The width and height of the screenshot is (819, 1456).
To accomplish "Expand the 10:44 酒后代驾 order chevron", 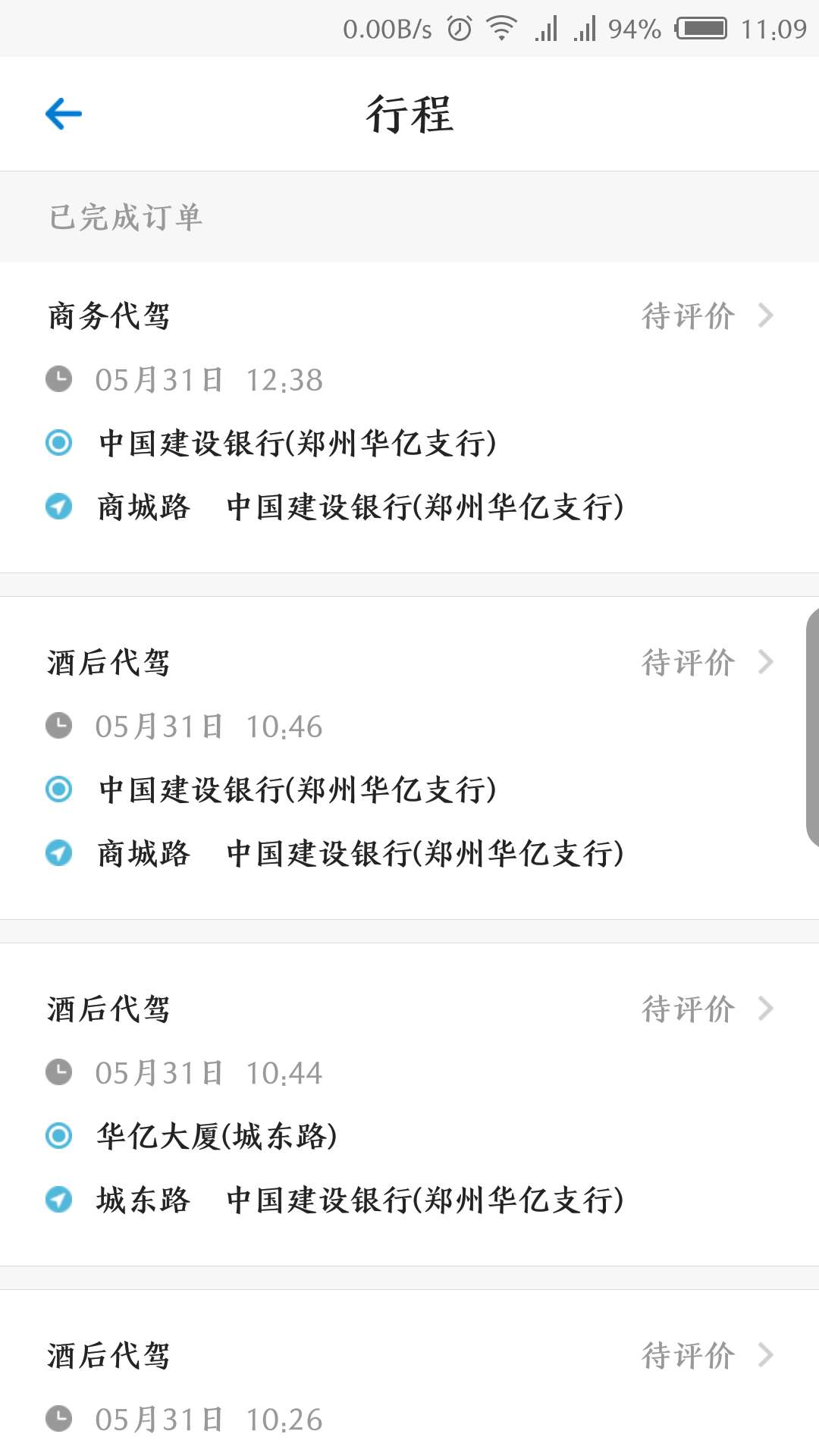I will point(767,1008).
